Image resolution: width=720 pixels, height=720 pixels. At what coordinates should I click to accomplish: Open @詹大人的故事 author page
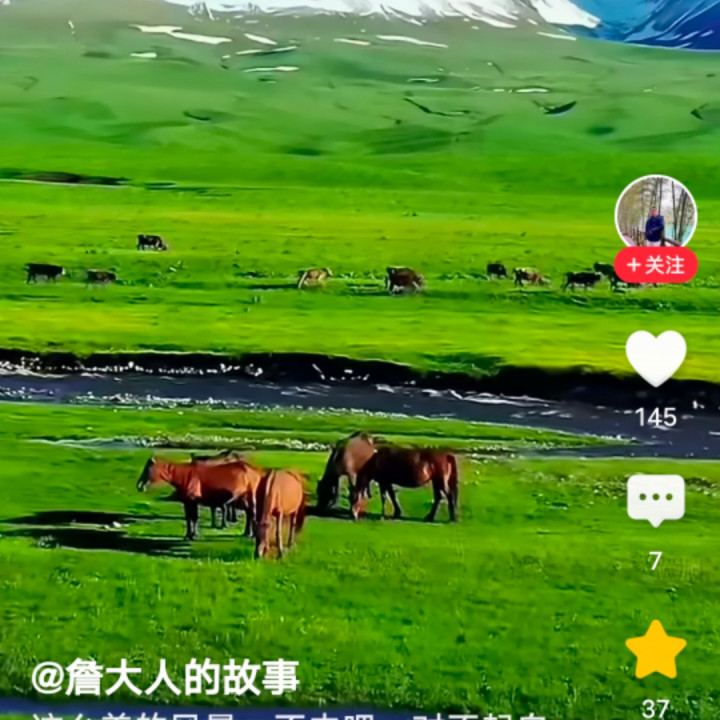coord(165,678)
